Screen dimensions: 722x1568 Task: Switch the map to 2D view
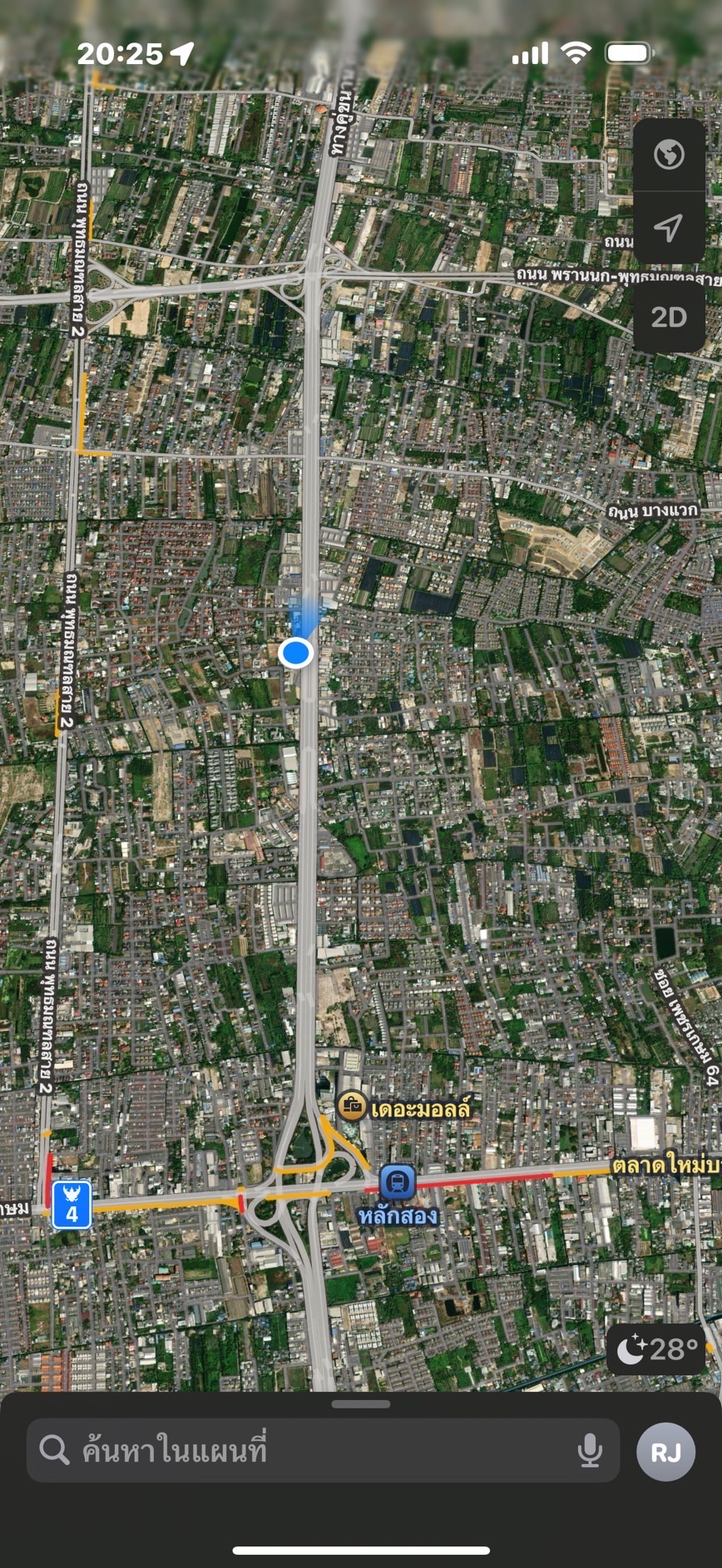coord(669,317)
